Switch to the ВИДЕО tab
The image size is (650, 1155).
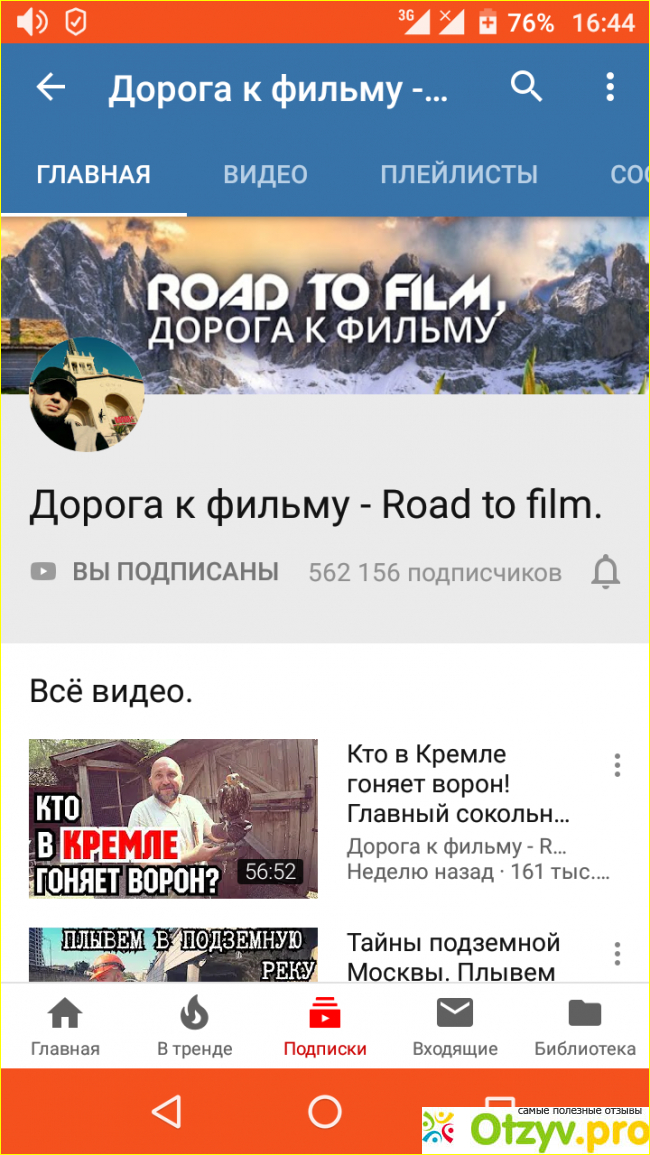click(265, 174)
